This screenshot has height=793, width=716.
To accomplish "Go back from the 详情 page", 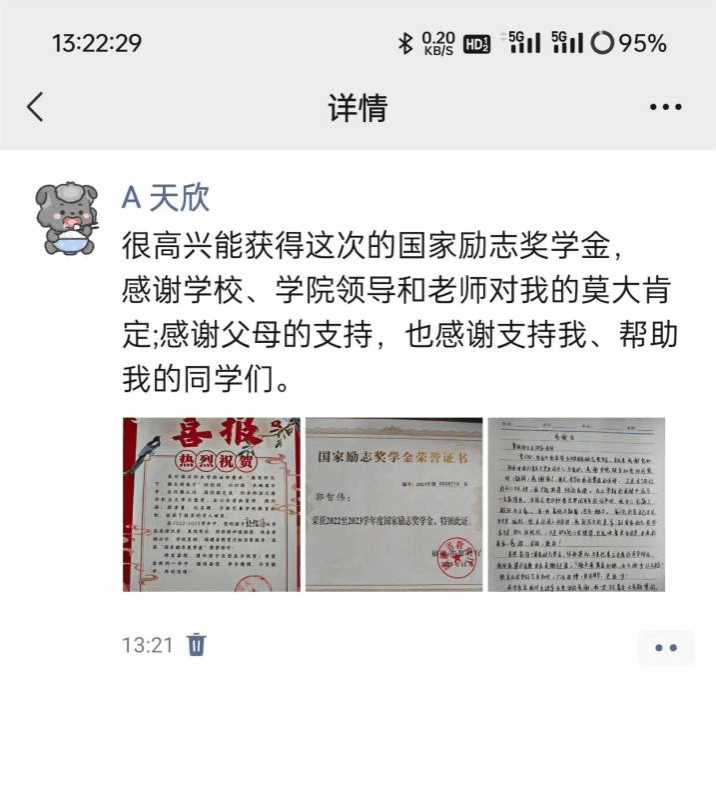I will (x=36, y=107).
